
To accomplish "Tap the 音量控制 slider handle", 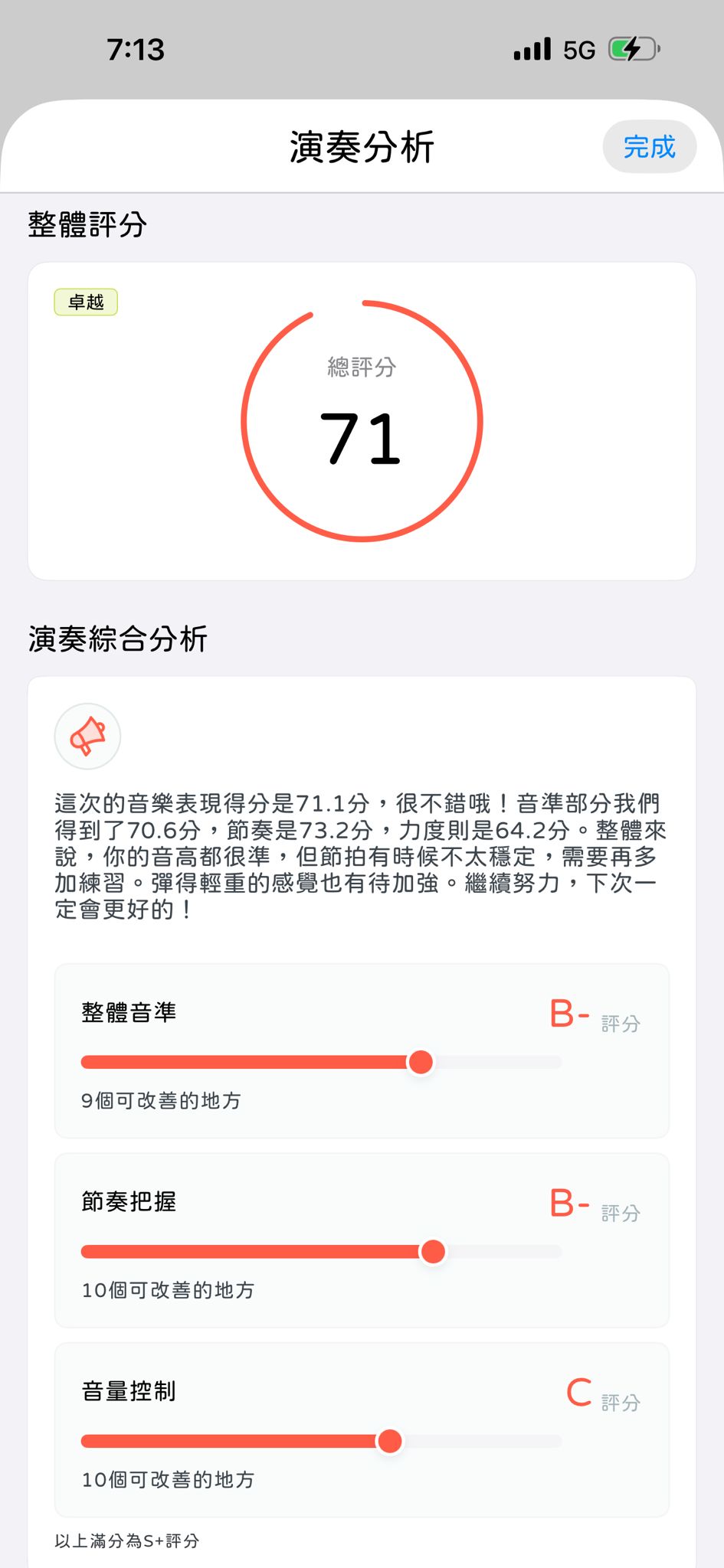I will [389, 1440].
